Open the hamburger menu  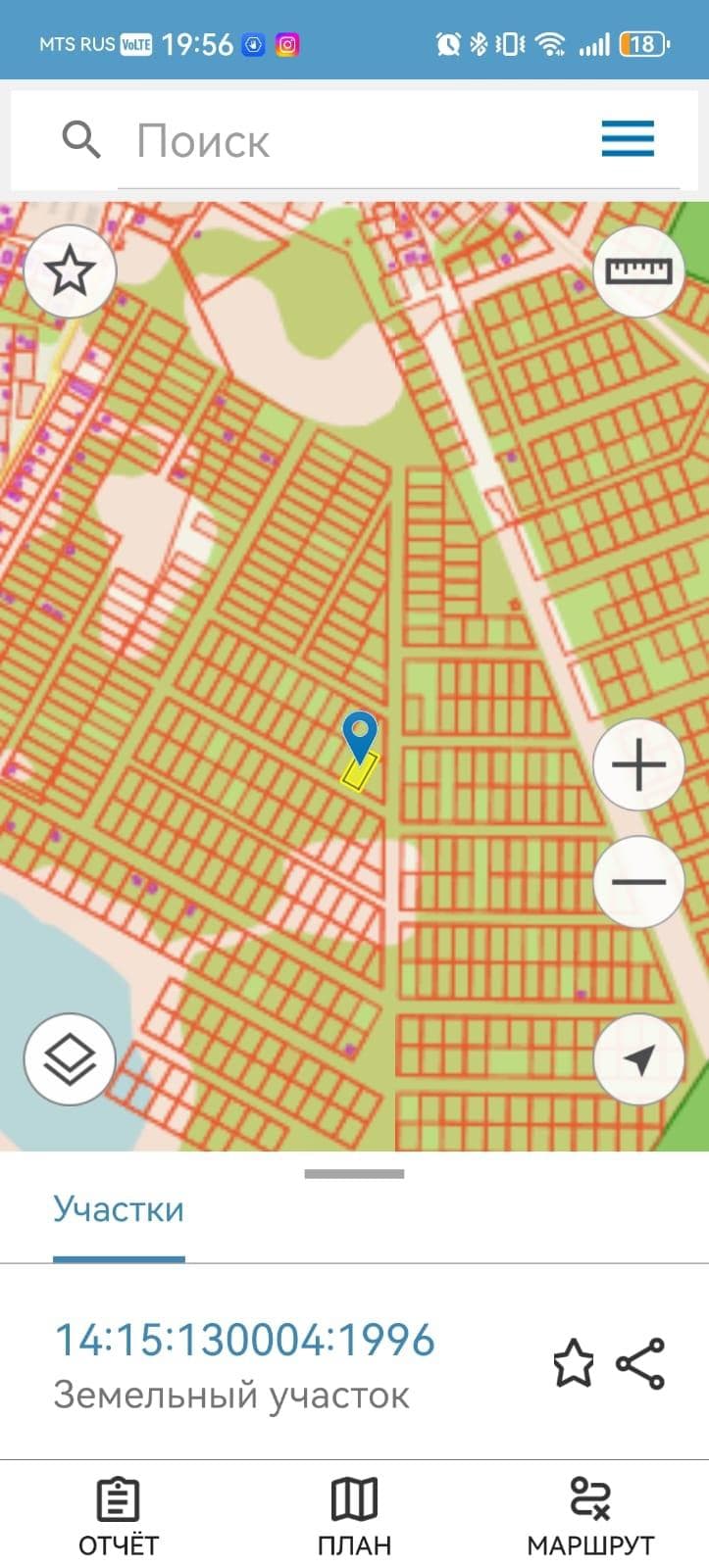pyautogui.click(x=628, y=139)
